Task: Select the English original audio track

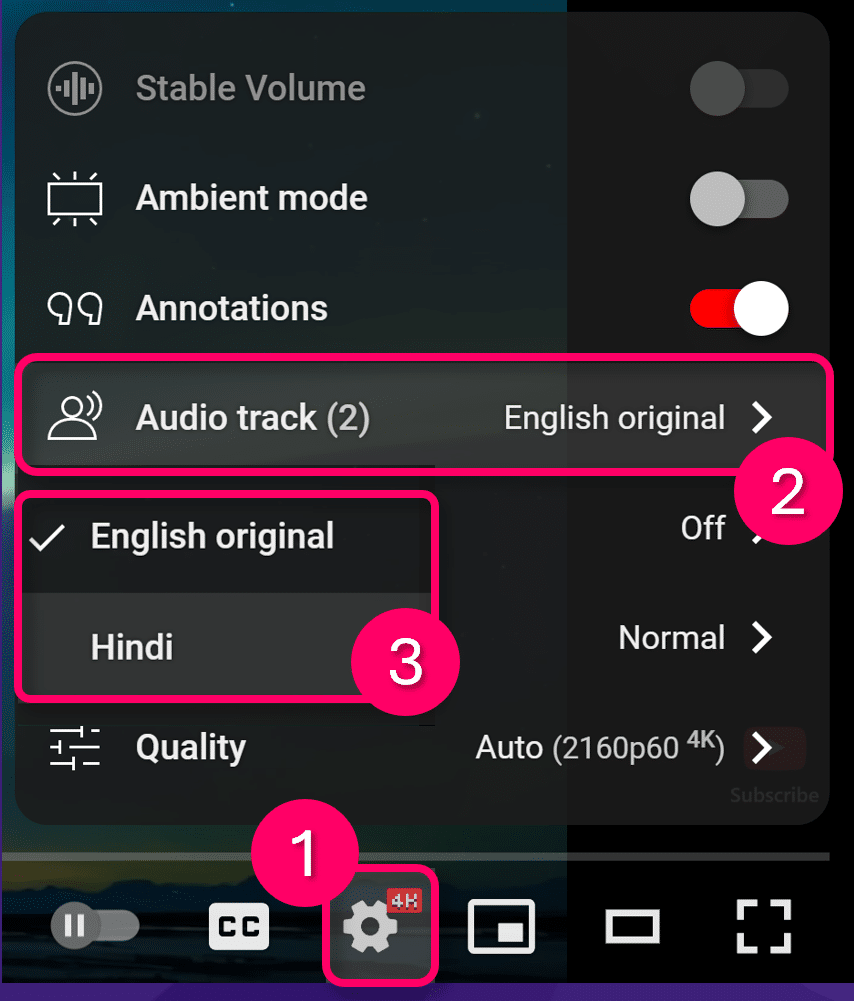Action: [x=212, y=537]
